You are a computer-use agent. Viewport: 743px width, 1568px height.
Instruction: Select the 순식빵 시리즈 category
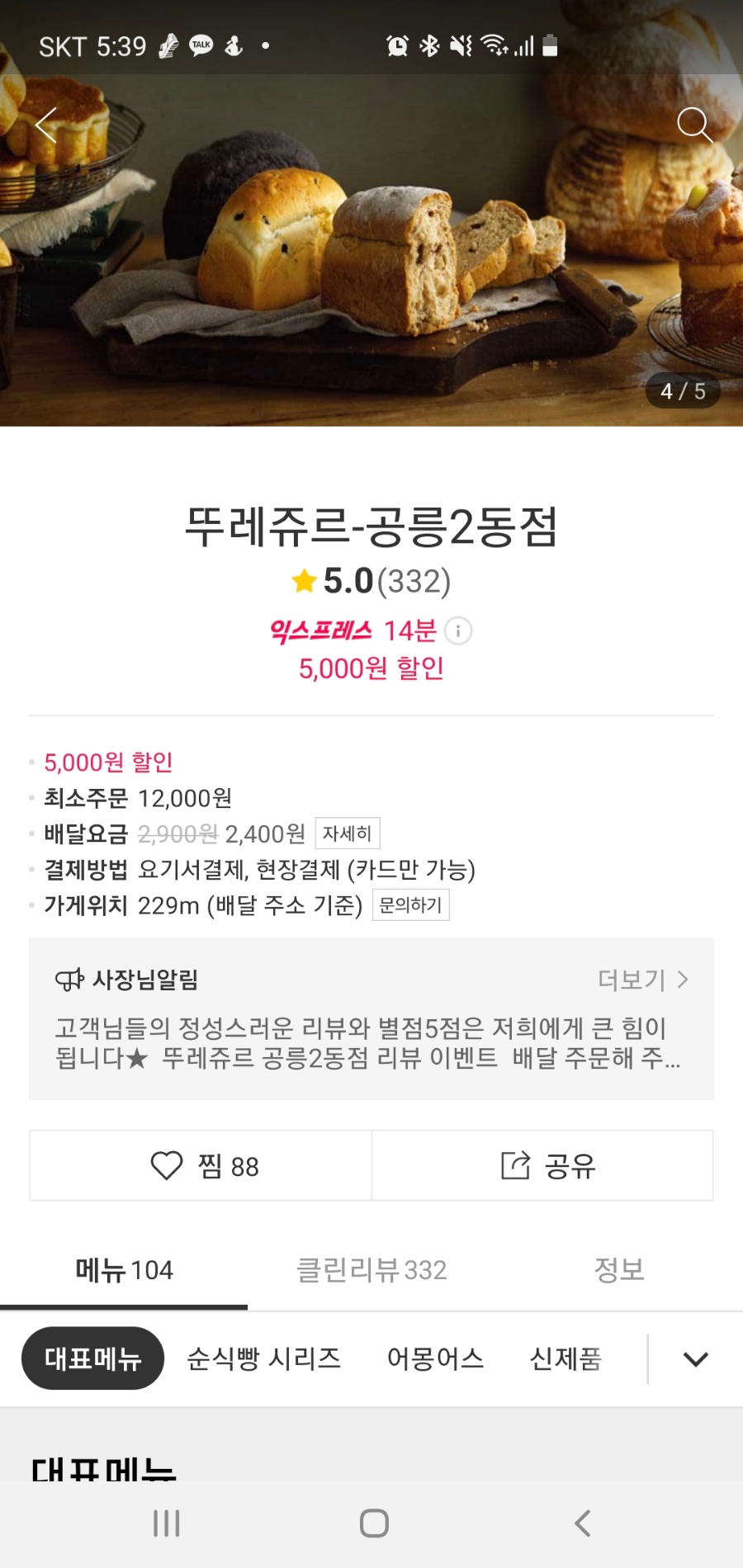tap(264, 1358)
